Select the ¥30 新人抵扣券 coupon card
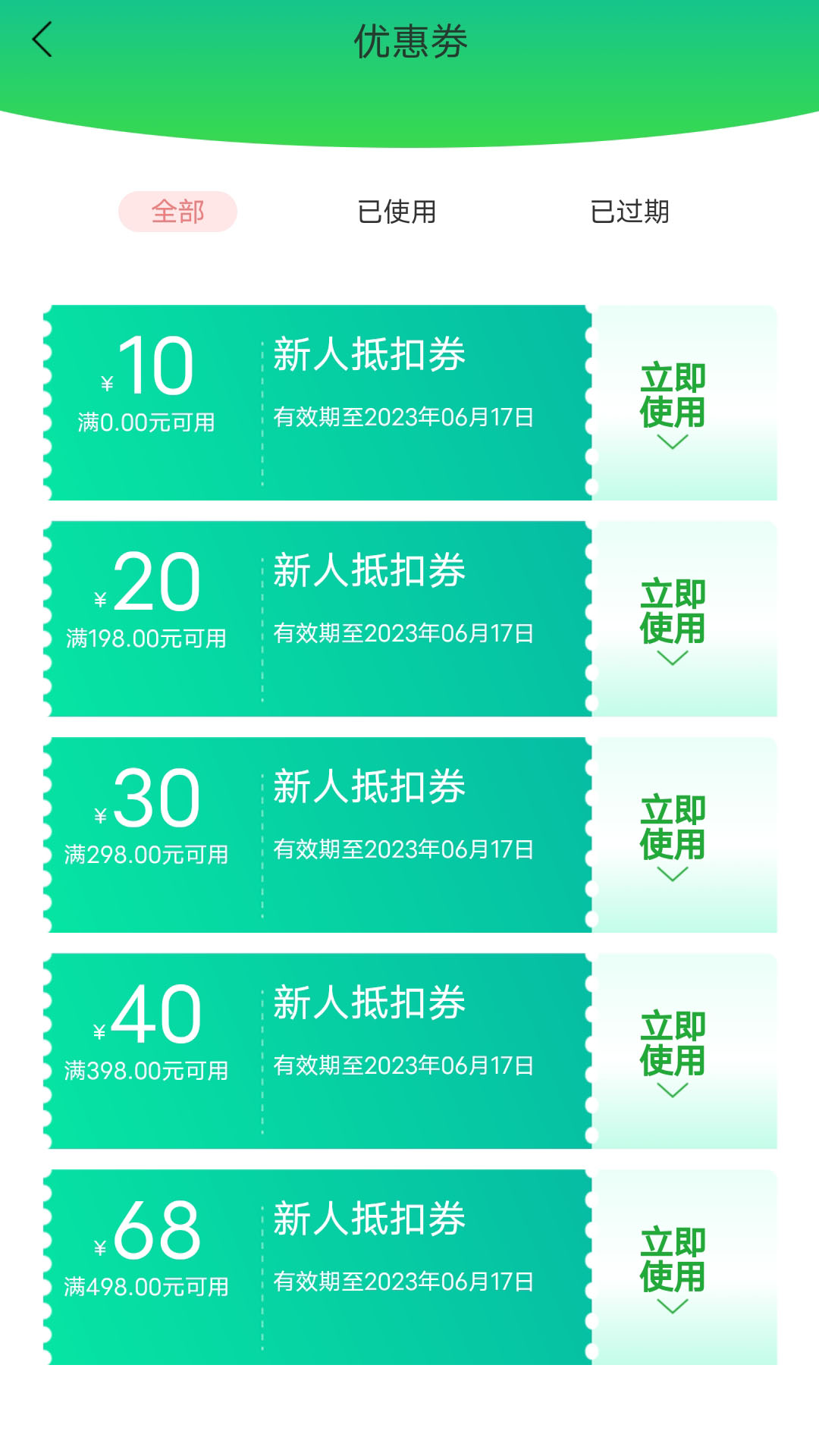This screenshot has width=819, height=1456. click(318, 834)
